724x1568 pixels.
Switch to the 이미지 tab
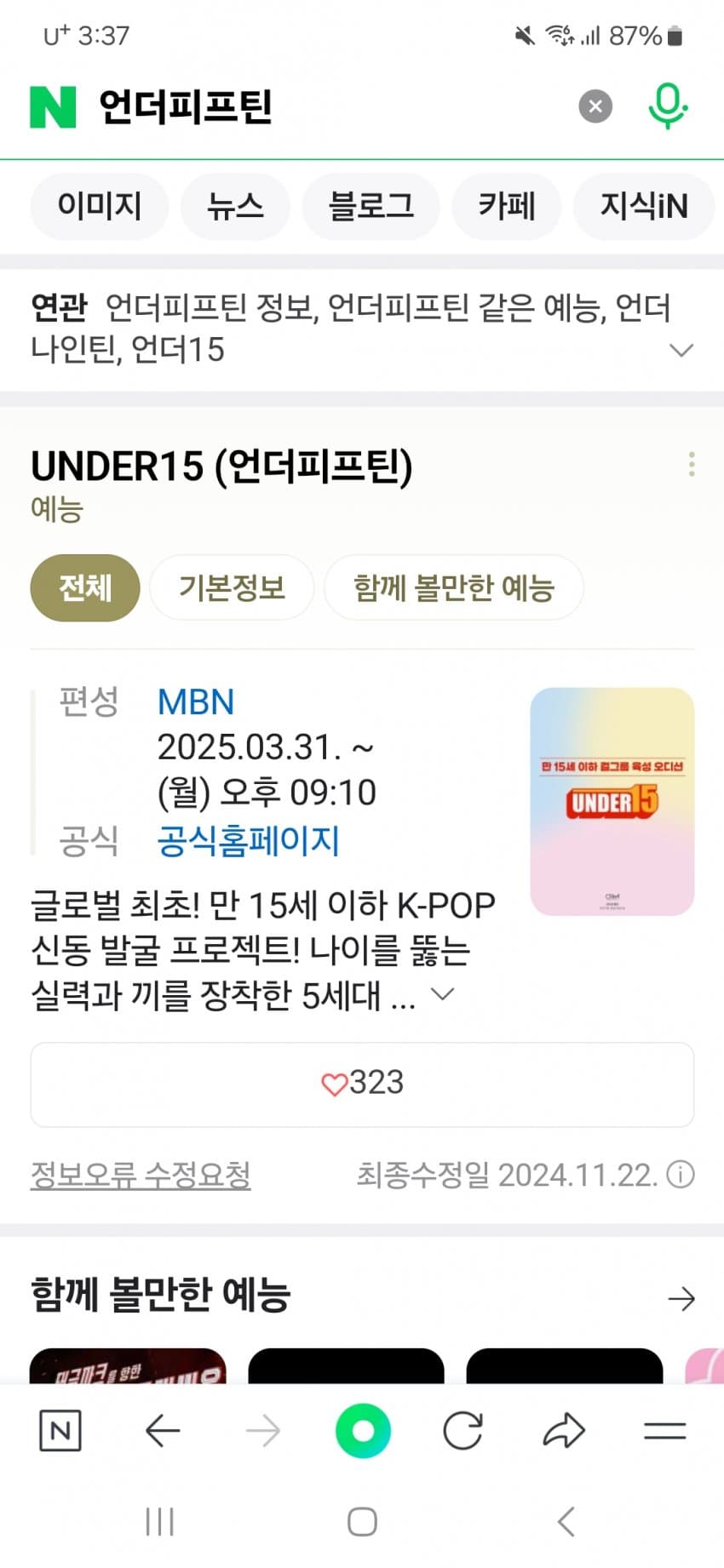coord(99,206)
